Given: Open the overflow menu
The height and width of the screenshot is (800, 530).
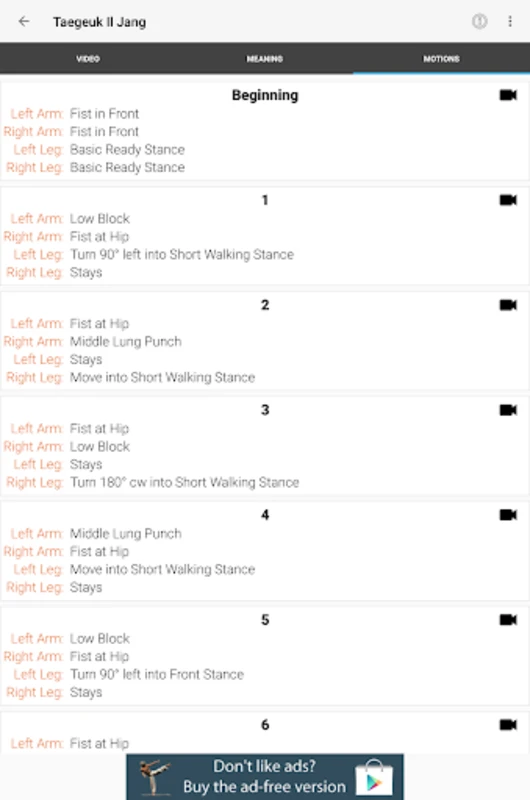Looking at the screenshot, I should pos(510,21).
